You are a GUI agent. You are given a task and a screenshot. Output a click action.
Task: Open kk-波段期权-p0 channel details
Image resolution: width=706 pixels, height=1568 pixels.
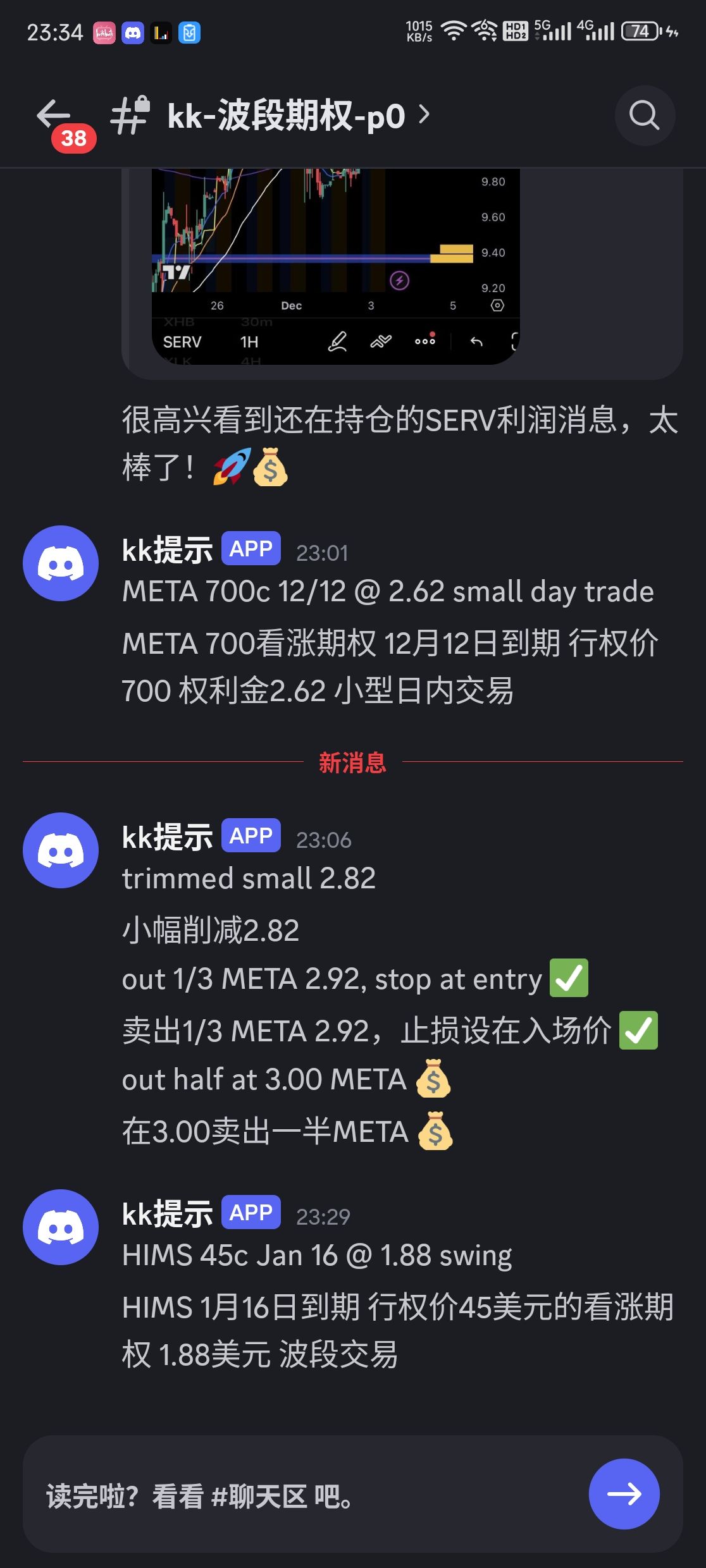tap(286, 116)
